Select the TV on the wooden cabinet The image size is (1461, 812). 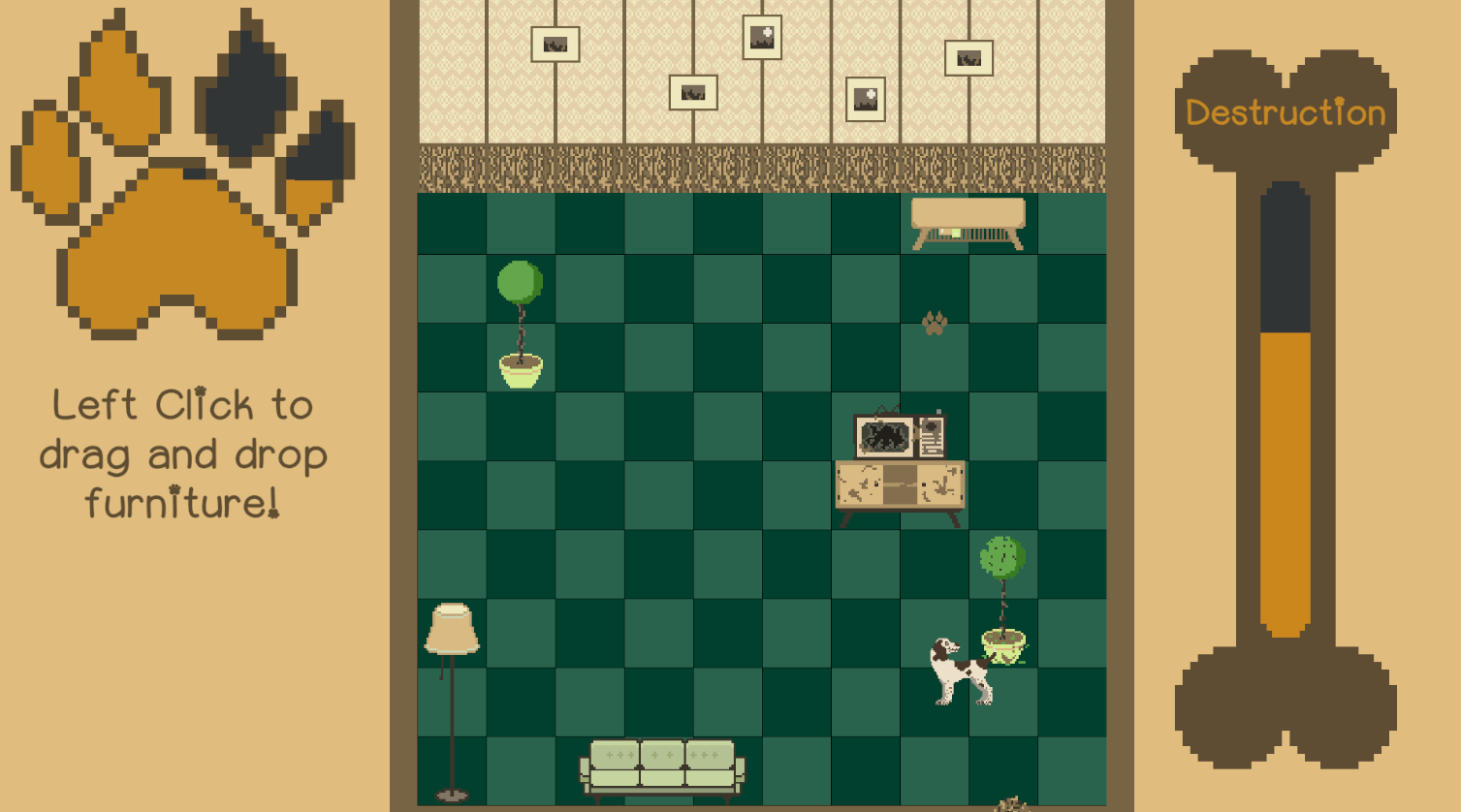click(898, 436)
